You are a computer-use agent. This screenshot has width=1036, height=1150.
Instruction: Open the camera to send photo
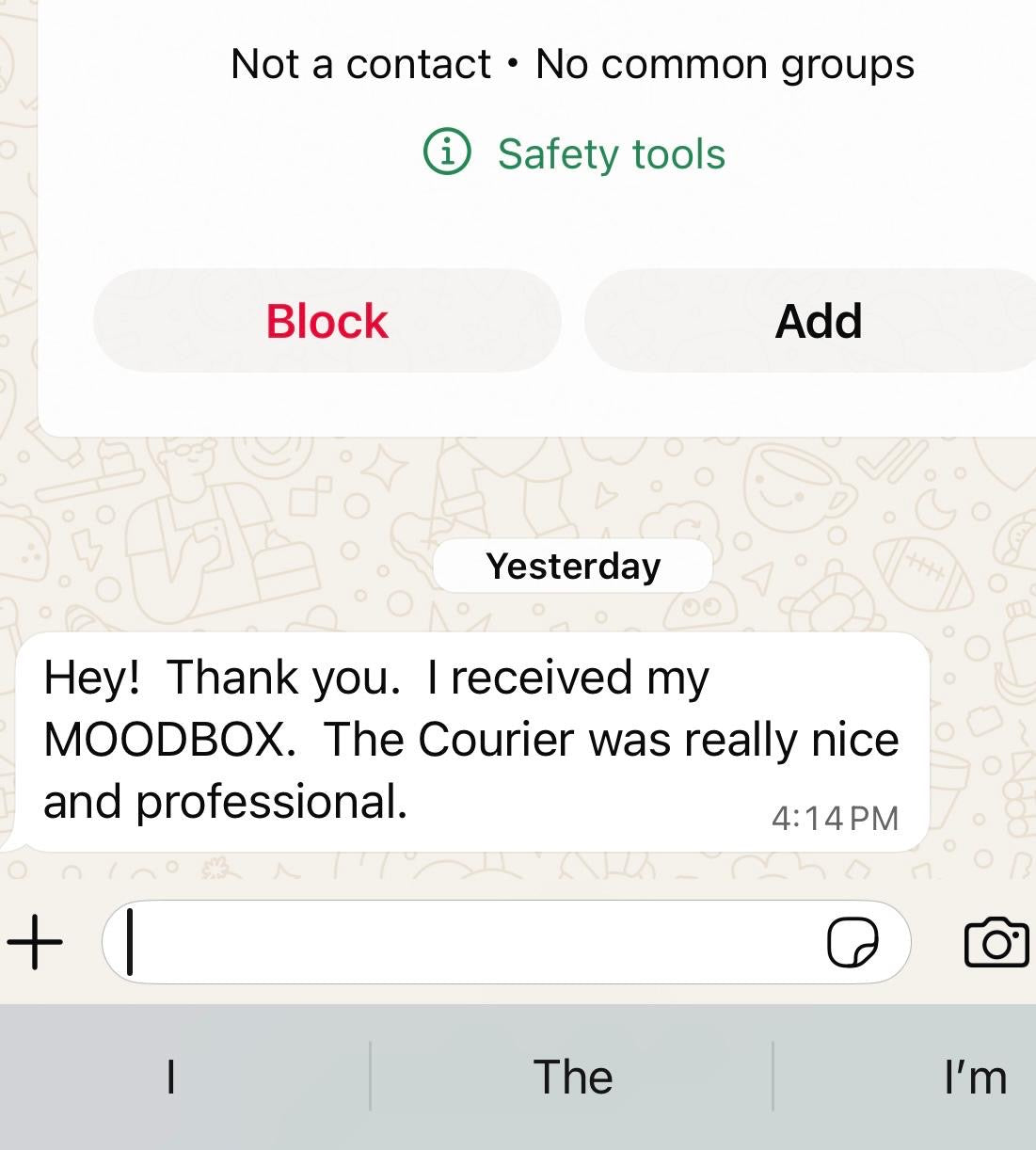(x=996, y=942)
